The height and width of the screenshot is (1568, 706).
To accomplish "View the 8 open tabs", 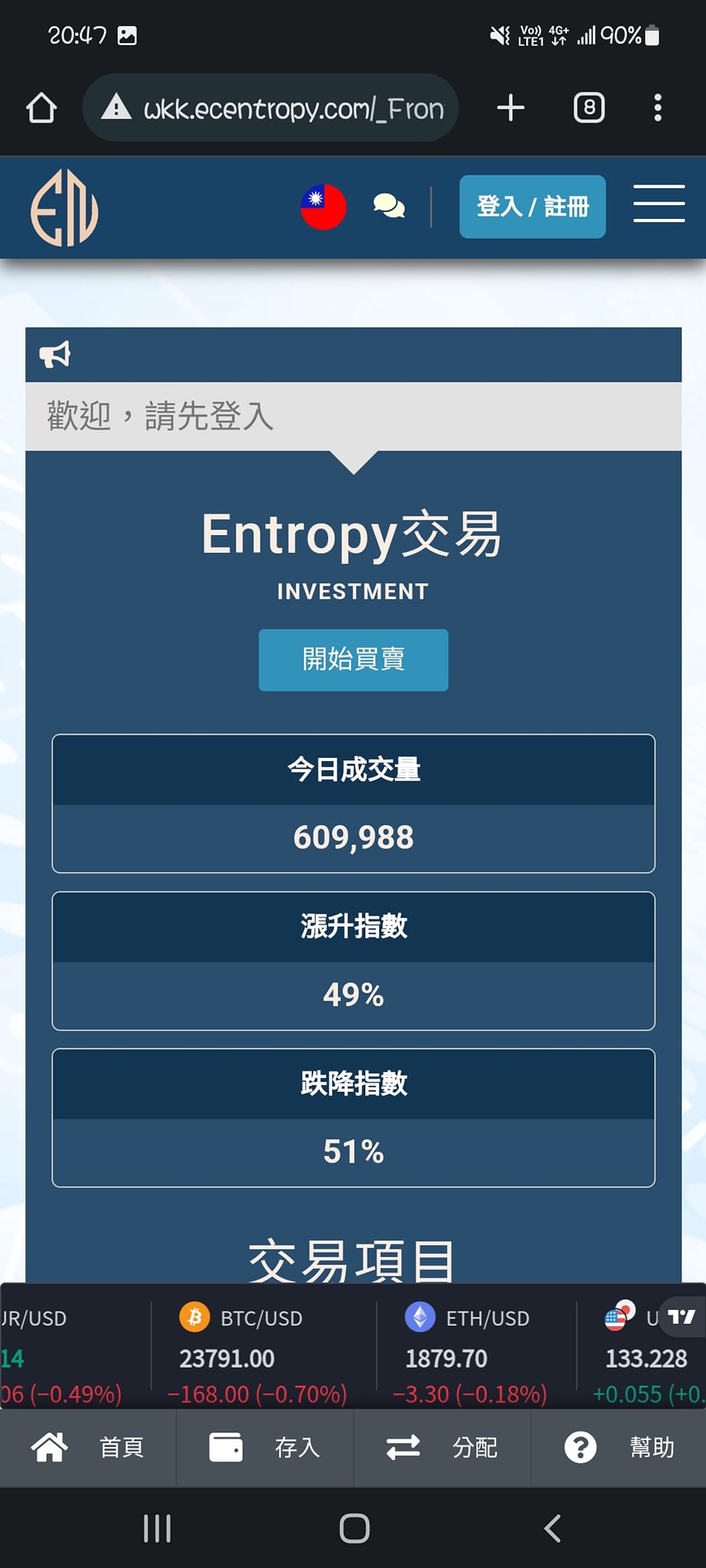I will (589, 108).
